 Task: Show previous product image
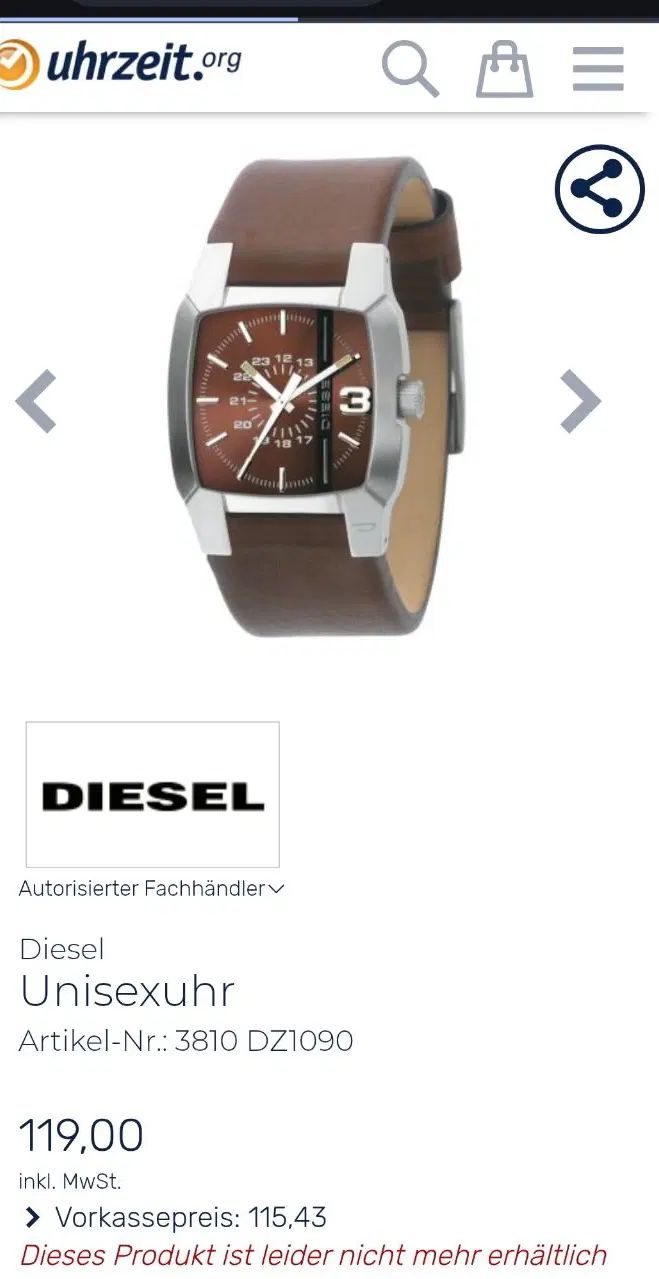36,401
